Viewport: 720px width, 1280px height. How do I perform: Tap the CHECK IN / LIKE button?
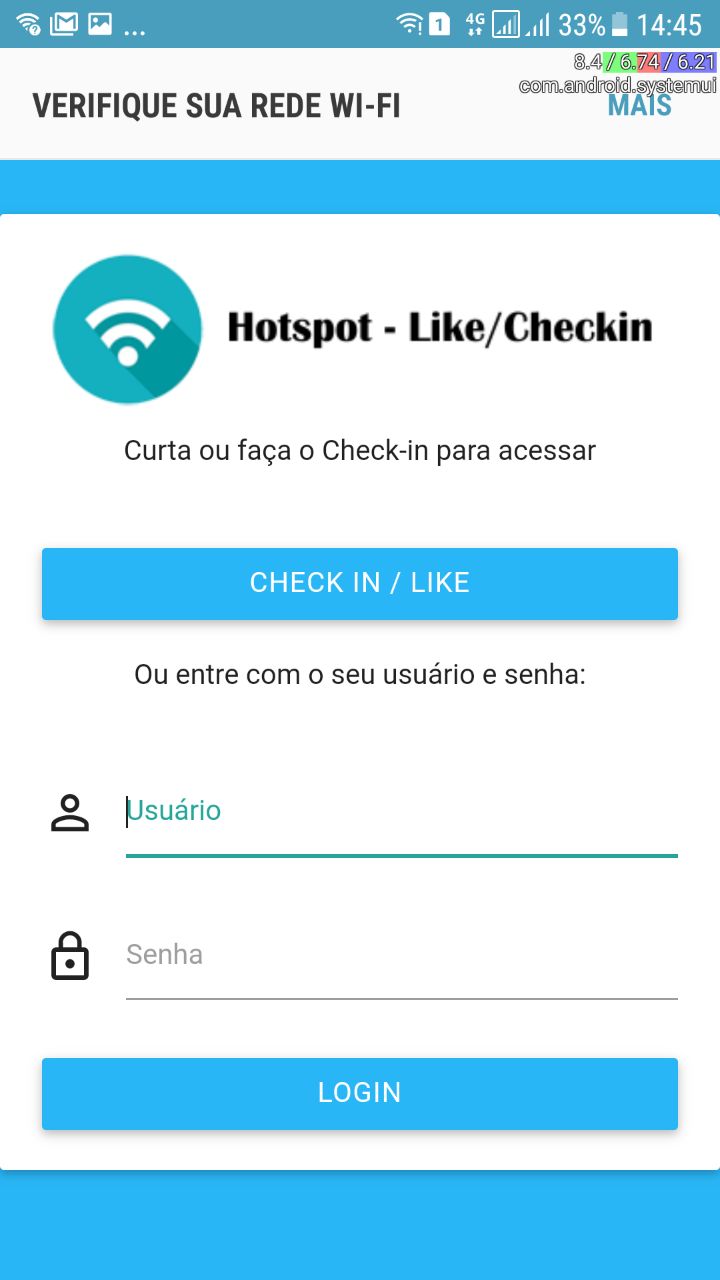360,583
